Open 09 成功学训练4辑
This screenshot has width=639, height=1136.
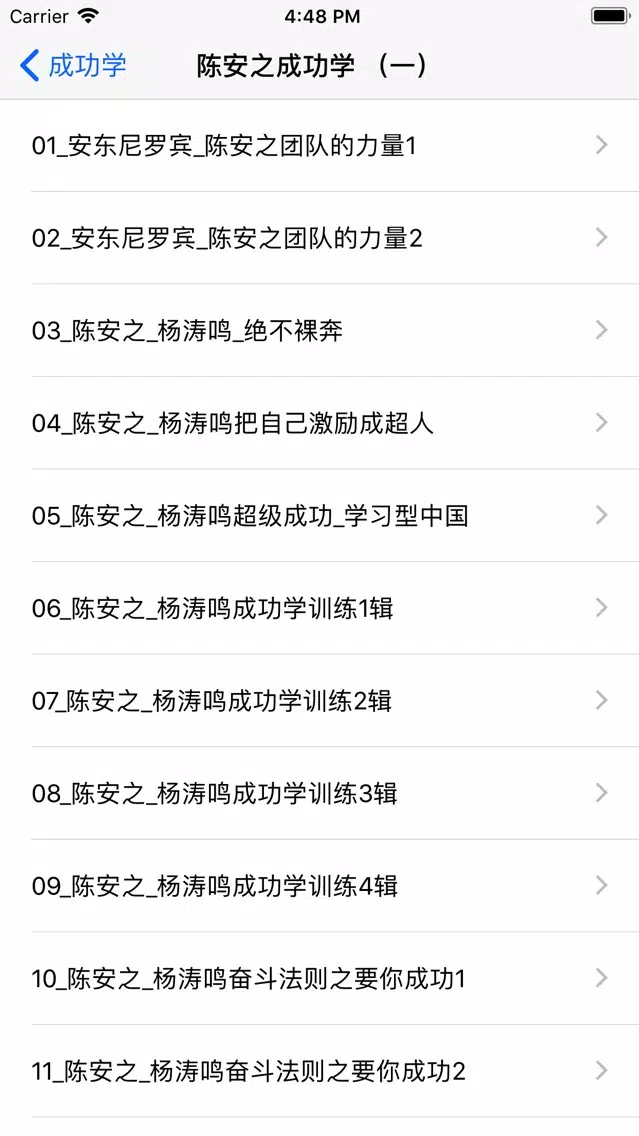320,886
